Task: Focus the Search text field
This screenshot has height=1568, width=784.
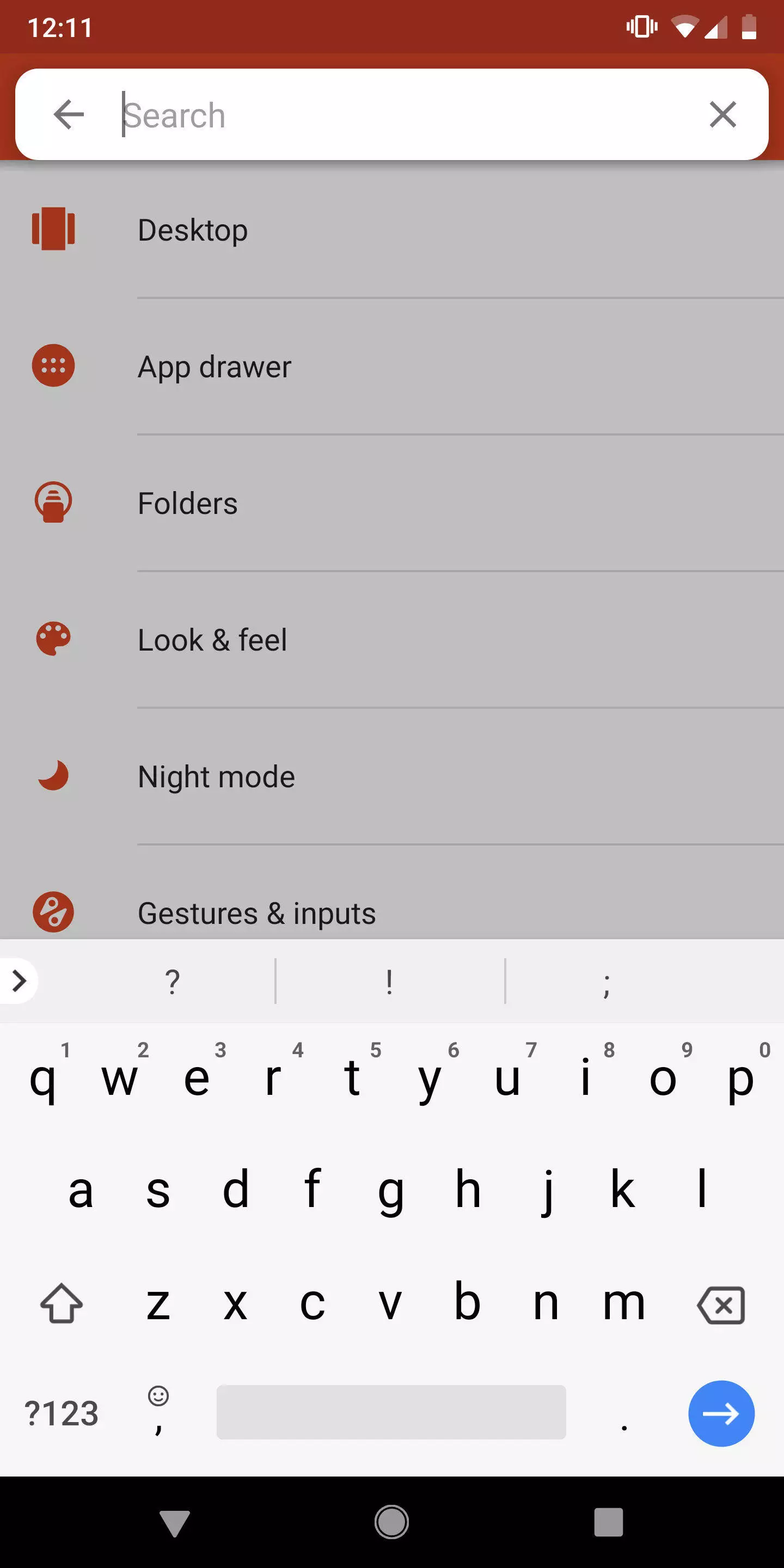Action: pos(402,114)
